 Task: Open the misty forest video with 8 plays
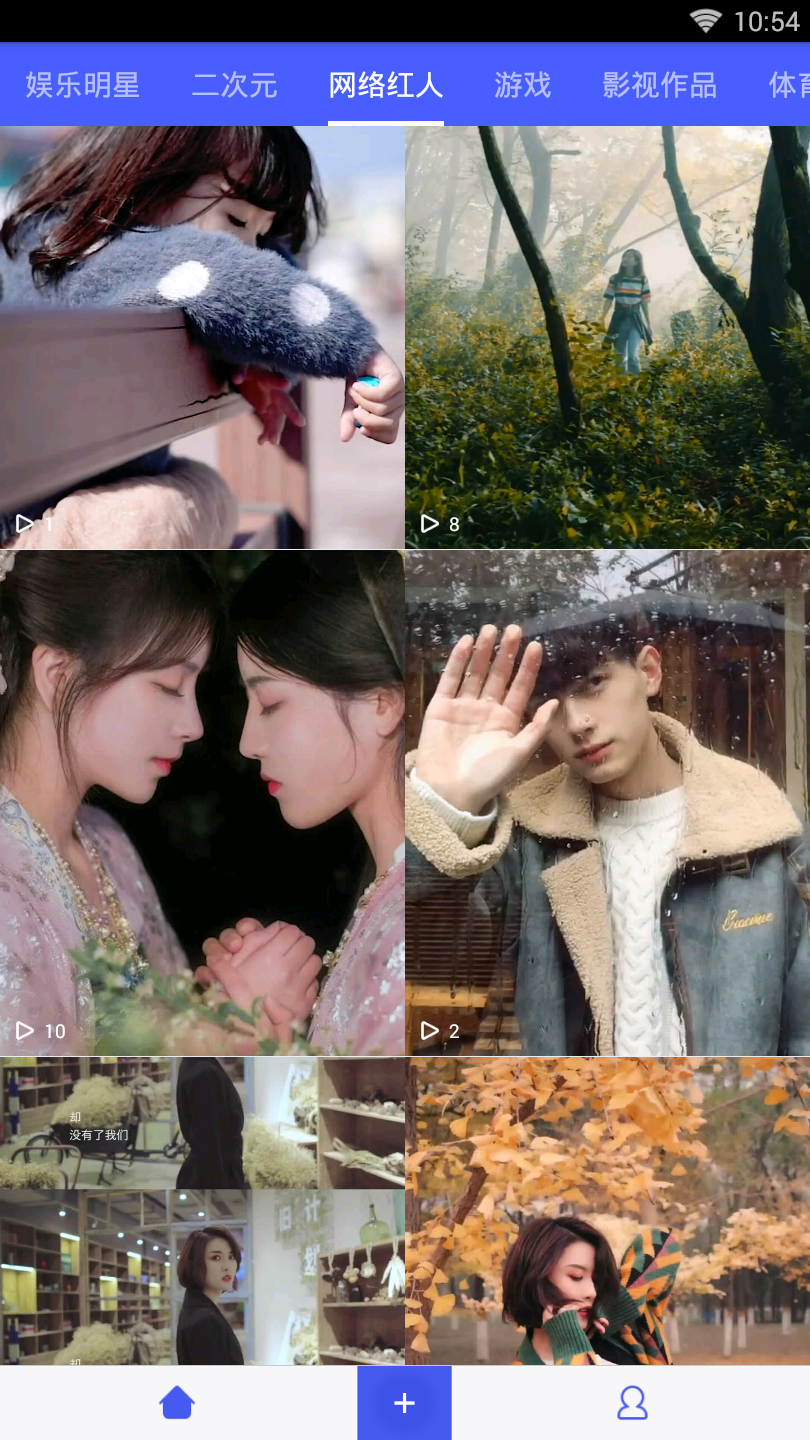(607, 337)
